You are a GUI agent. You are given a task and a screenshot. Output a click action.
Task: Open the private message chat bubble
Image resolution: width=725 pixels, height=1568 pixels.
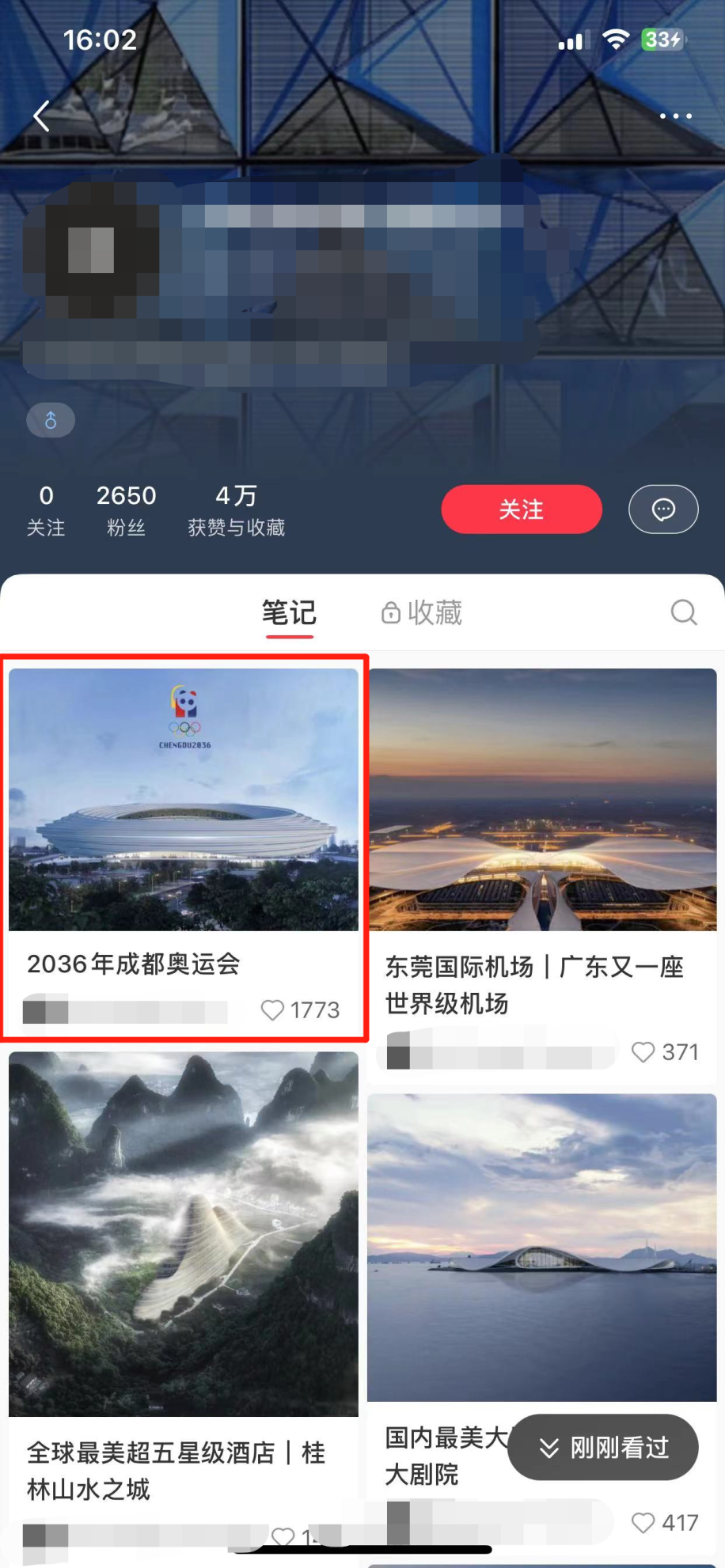(x=663, y=509)
